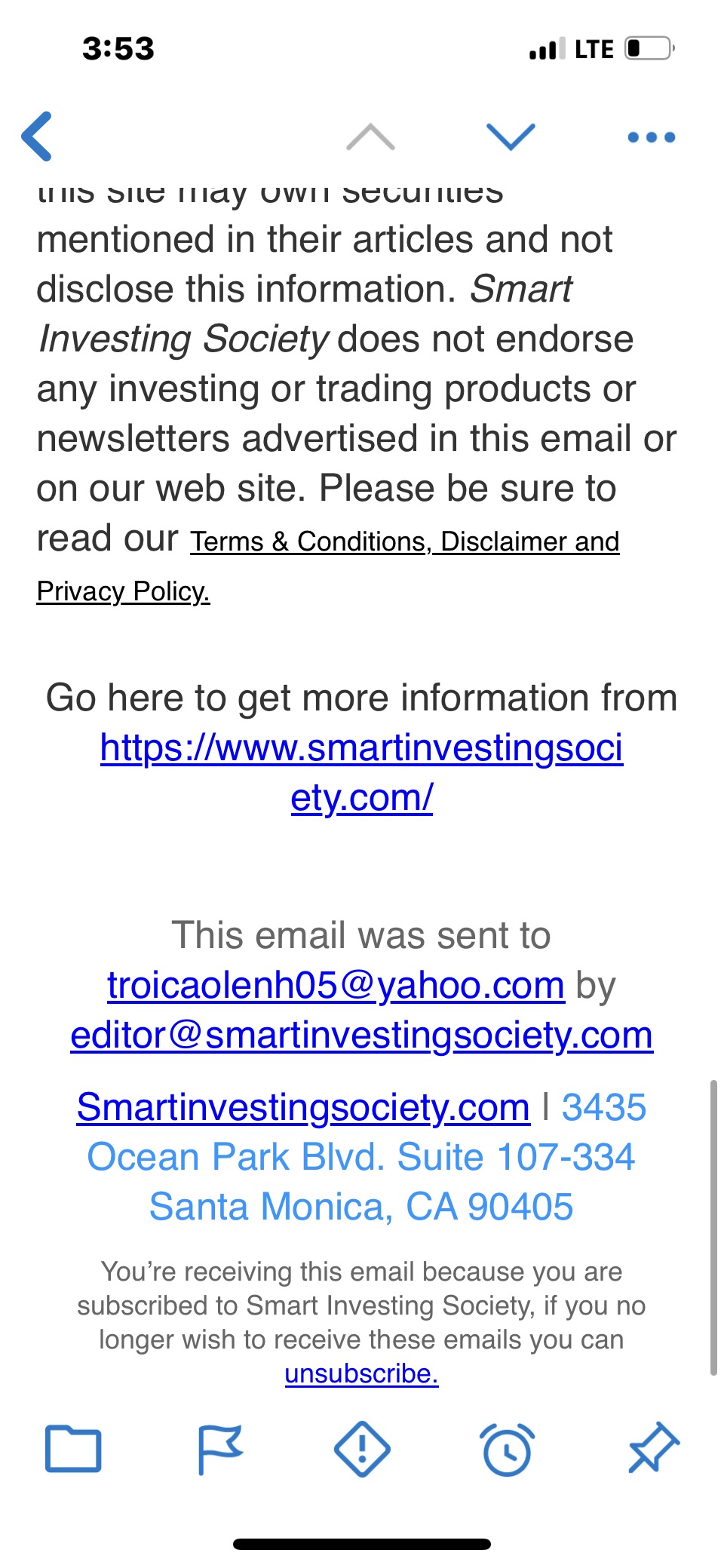Image resolution: width=724 pixels, height=1568 pixels.
Task: Mark this email as spam
Action: click(362, 1449)
